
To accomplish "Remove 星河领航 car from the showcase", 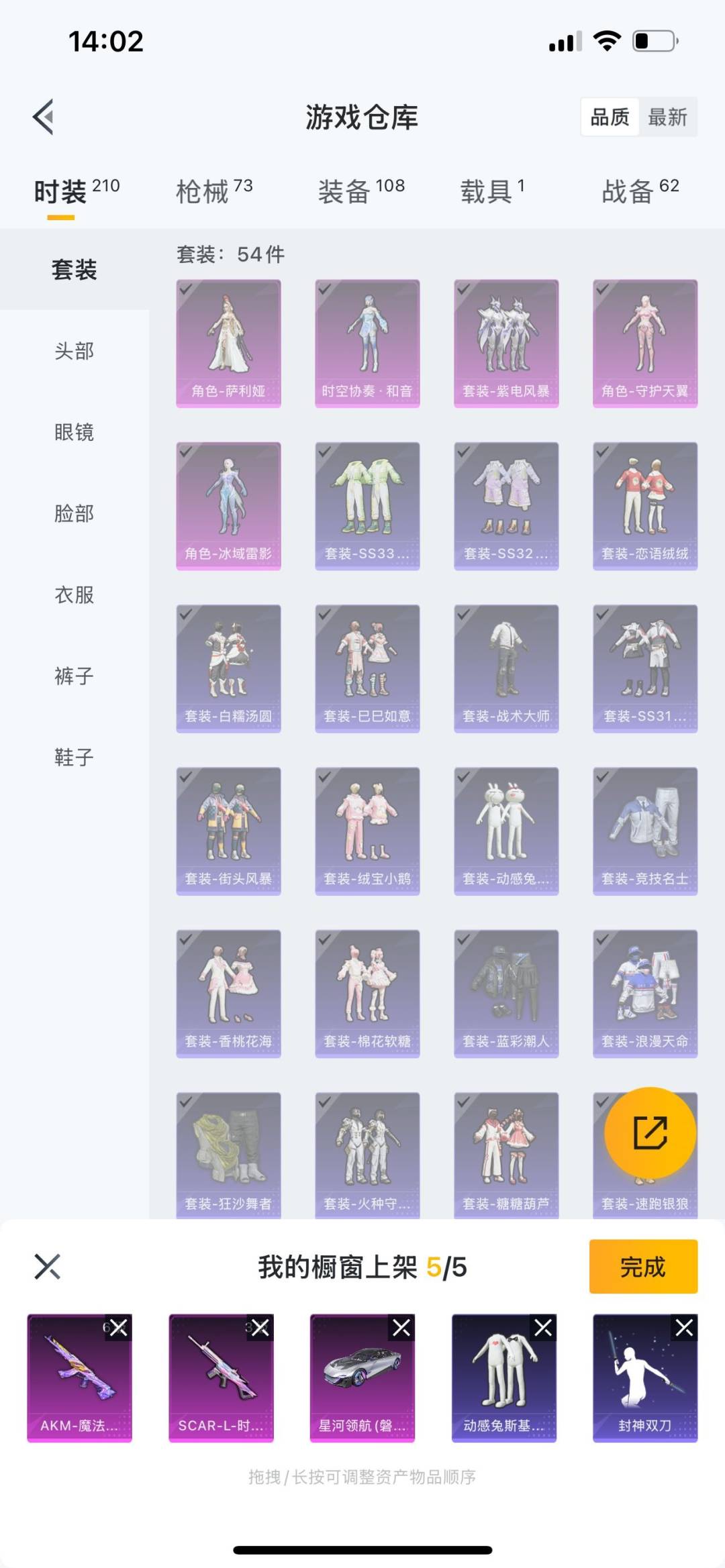I will tap(401, 1328).
